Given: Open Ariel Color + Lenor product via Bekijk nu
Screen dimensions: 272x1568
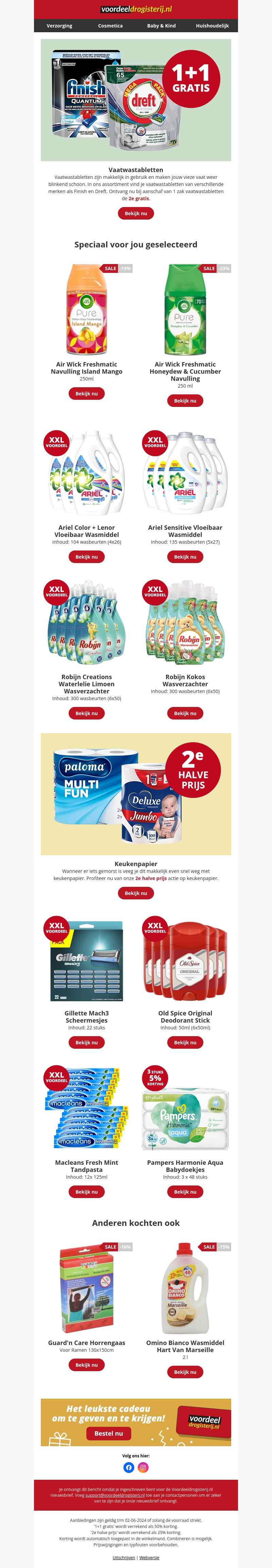Looking at the screenshot, I should coord(87,556).
